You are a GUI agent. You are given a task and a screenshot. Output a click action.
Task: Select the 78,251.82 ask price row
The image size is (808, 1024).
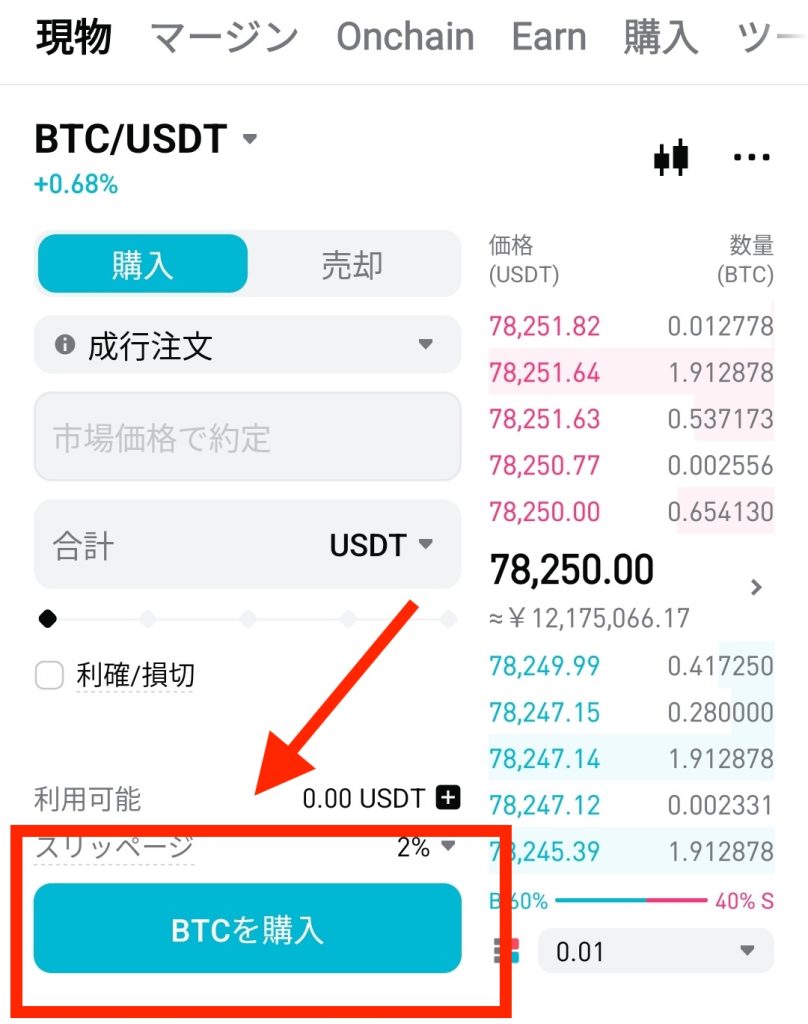(630, 326)
